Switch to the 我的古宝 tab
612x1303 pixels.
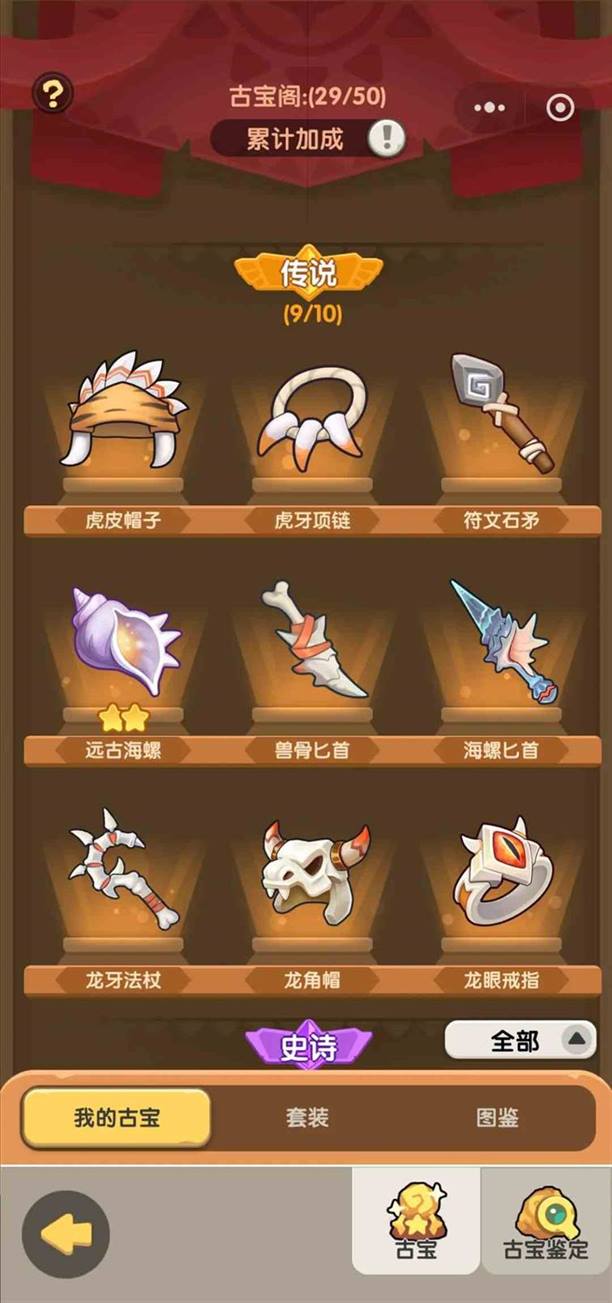pyautogui.click(x=116, y=1117)
